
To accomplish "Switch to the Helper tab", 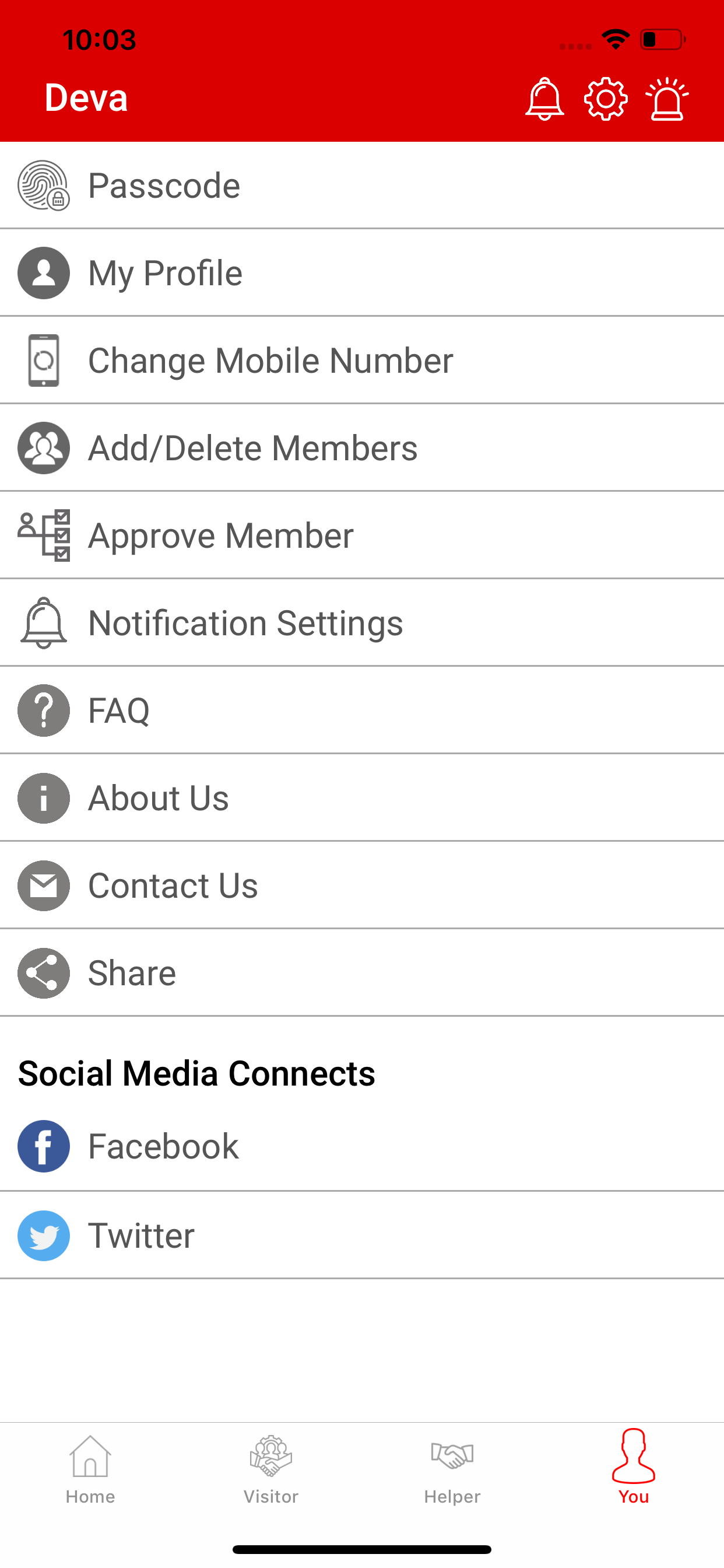I will click(x=452, y=1469).
